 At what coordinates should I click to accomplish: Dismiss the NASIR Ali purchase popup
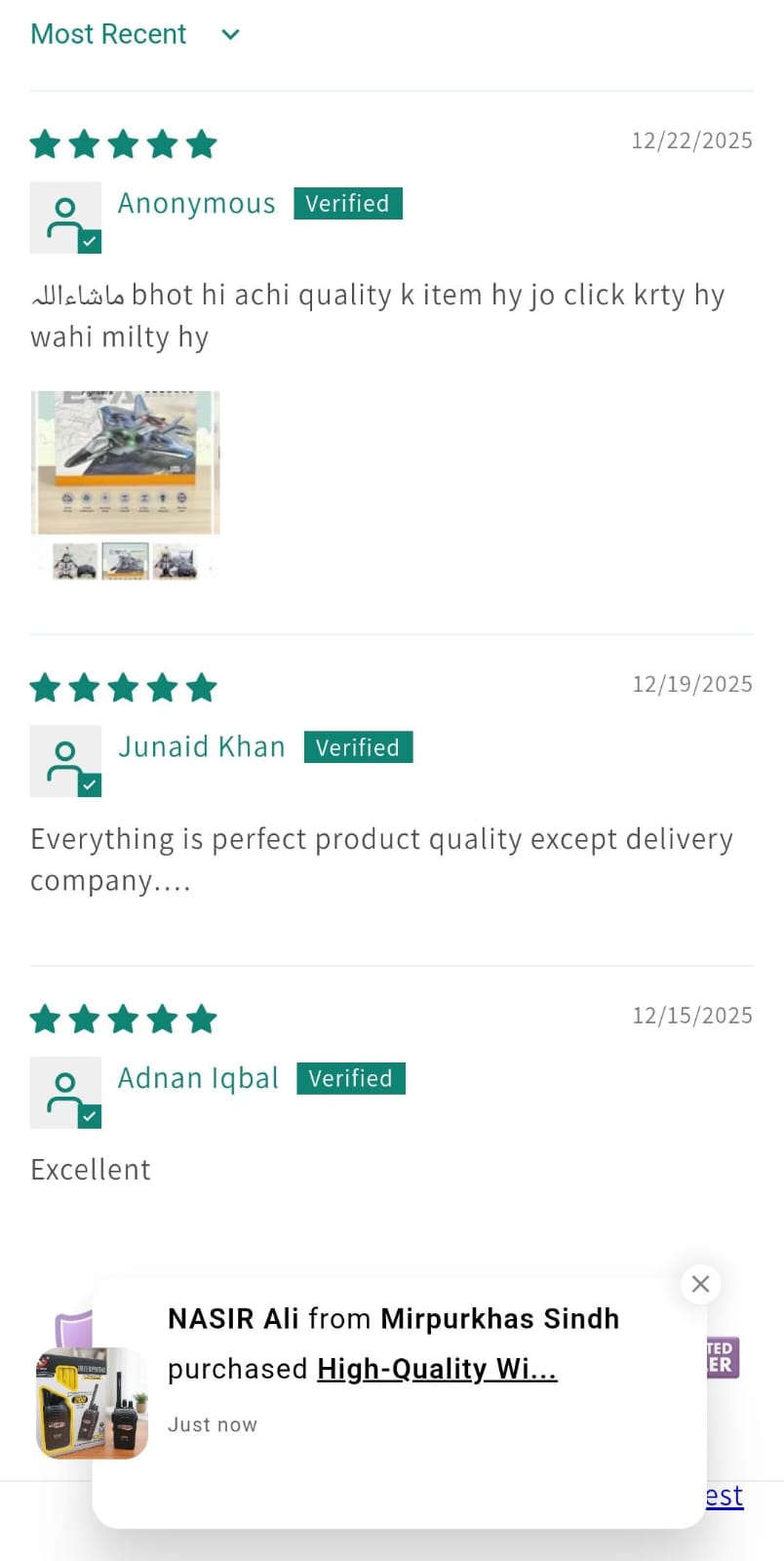tap(700, 1284)
